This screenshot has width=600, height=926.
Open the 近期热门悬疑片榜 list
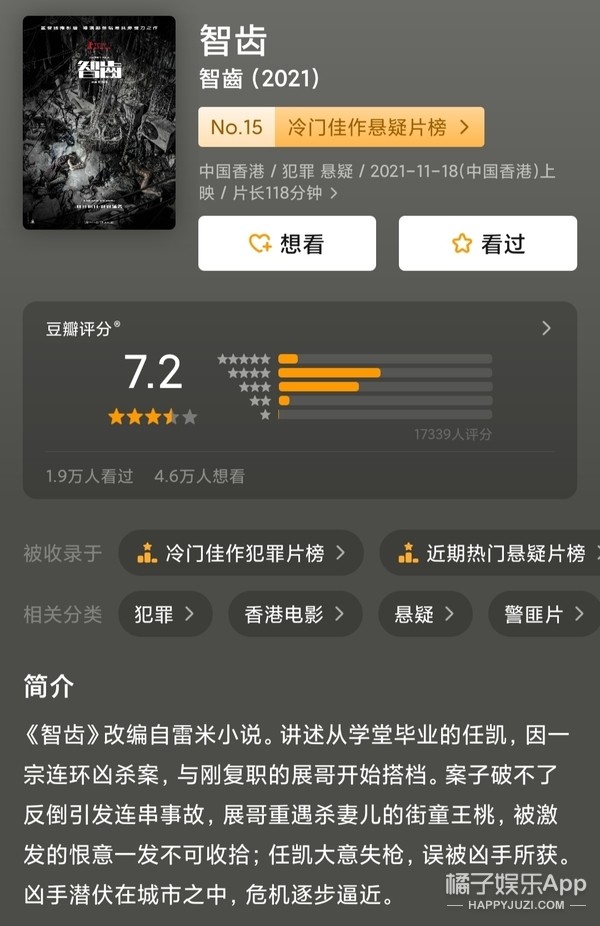492,553
